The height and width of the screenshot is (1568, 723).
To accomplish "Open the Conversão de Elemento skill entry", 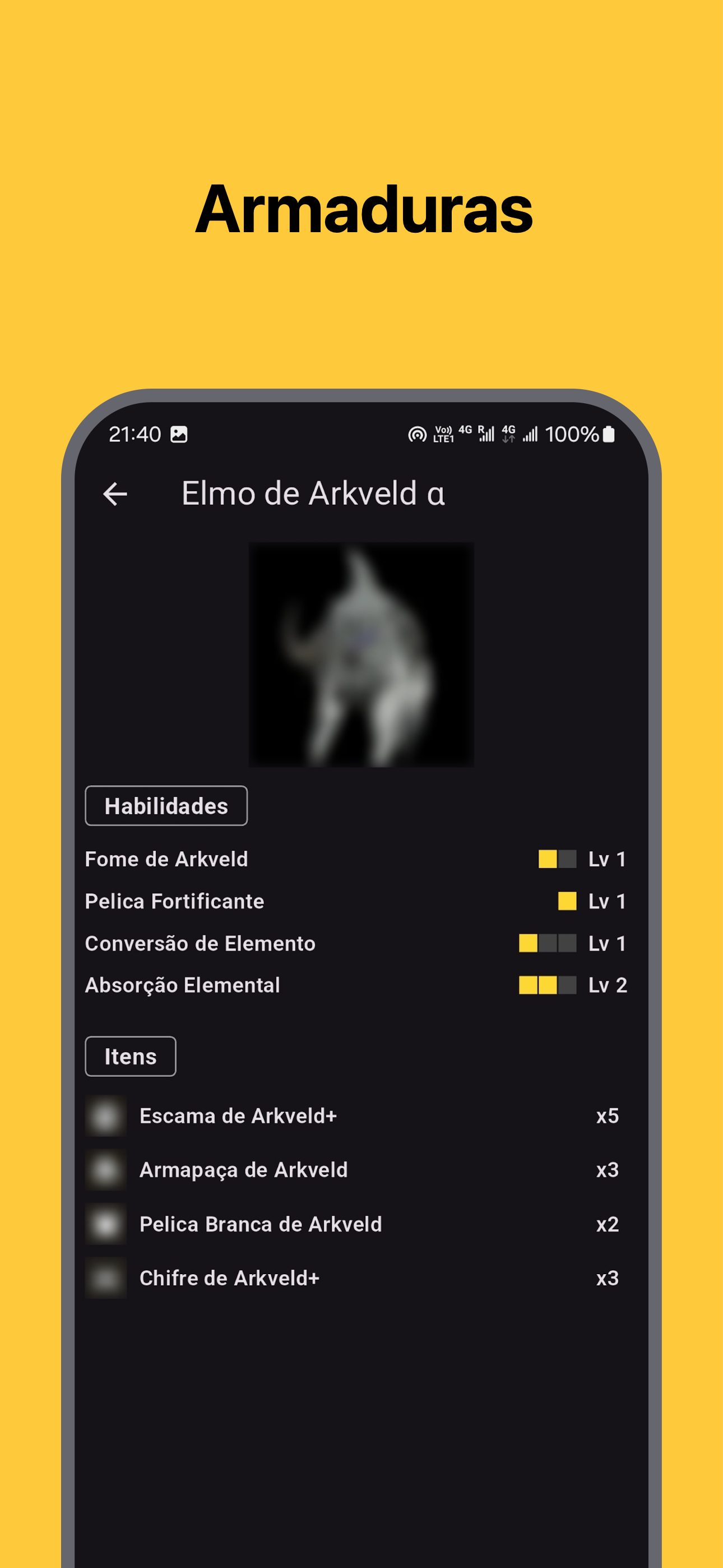I will coord(200,943).
